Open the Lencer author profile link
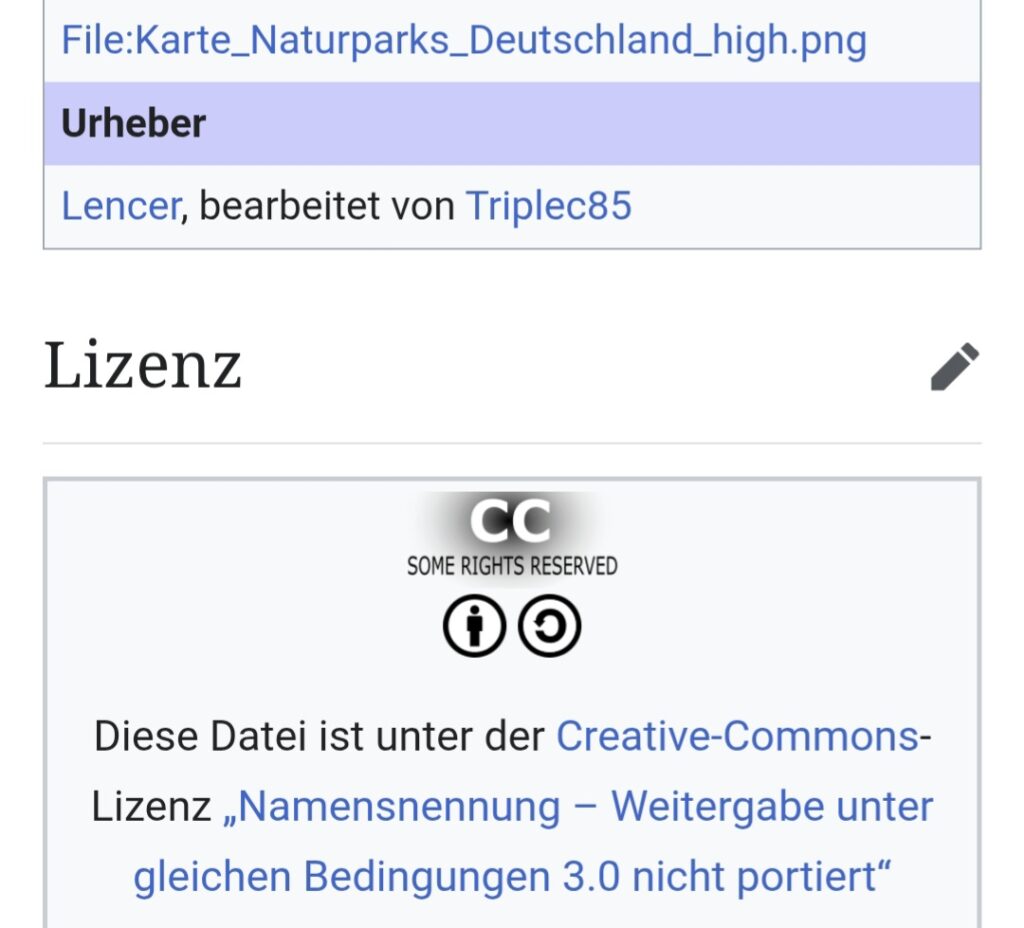Viewport: 1024px width, 928px height. point(120,206)
